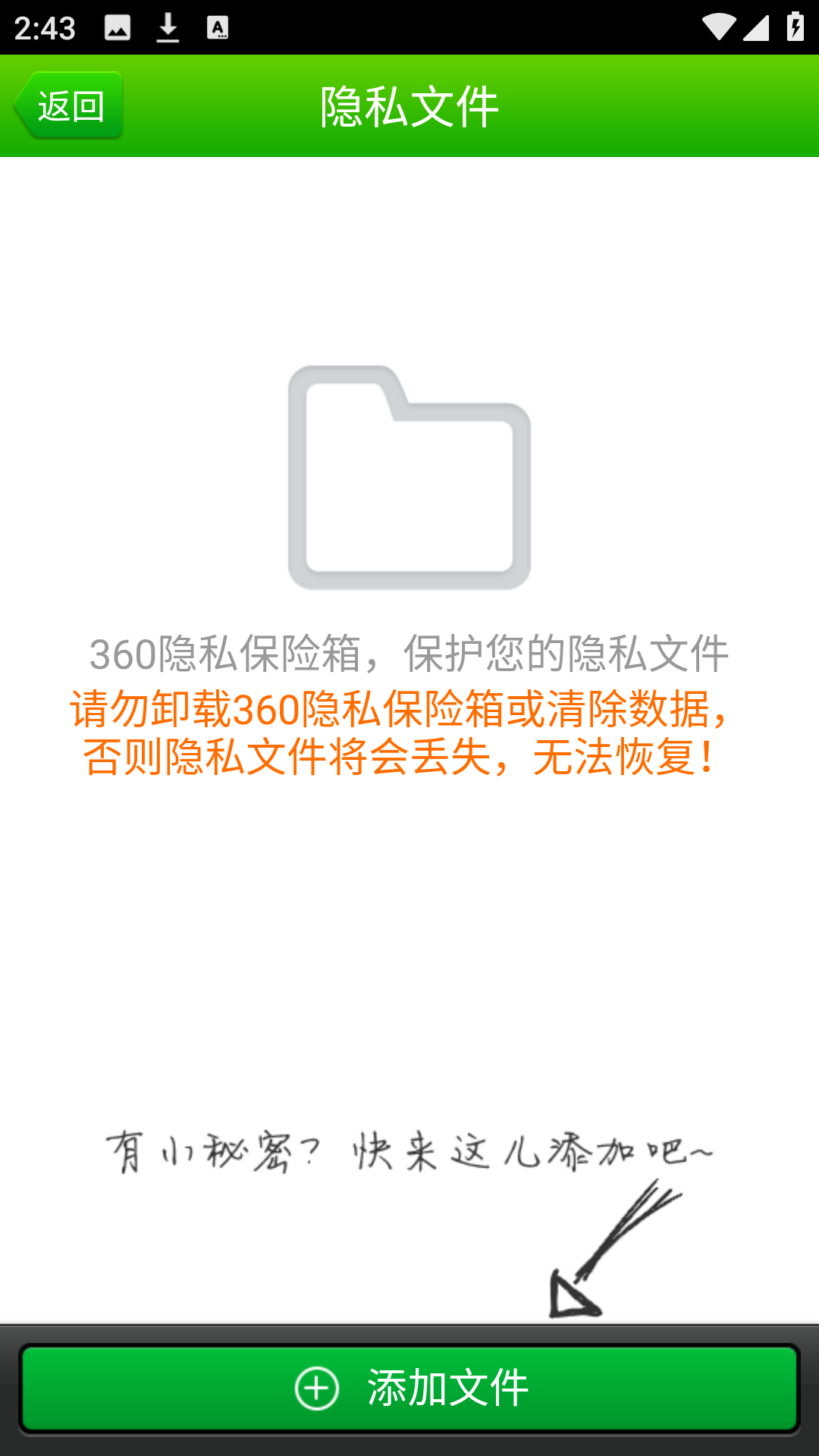
Task: Click the 隐私文件 title text
Action: (x=409, y=106)
